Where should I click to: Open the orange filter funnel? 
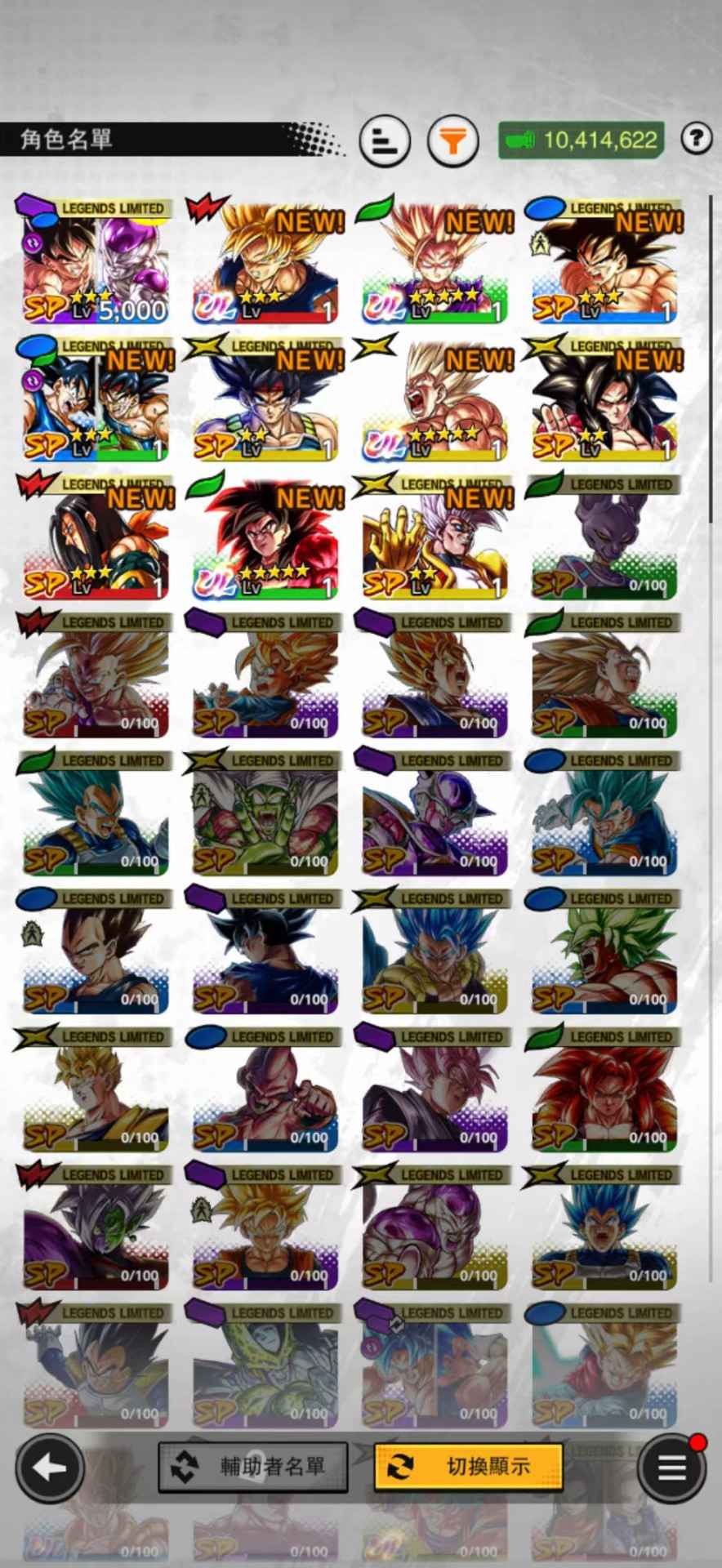coord(452,141)
